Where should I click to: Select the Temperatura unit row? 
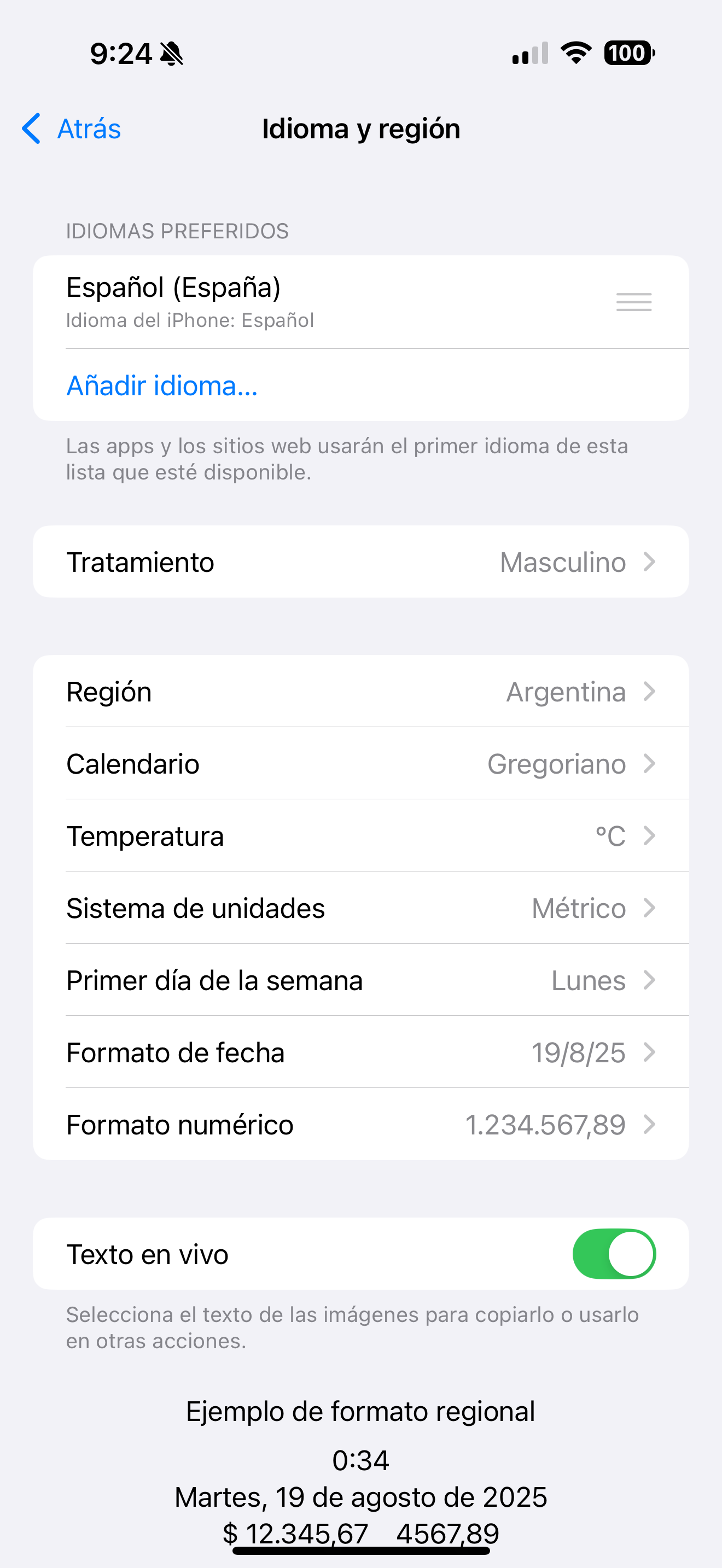coord(360,836)
